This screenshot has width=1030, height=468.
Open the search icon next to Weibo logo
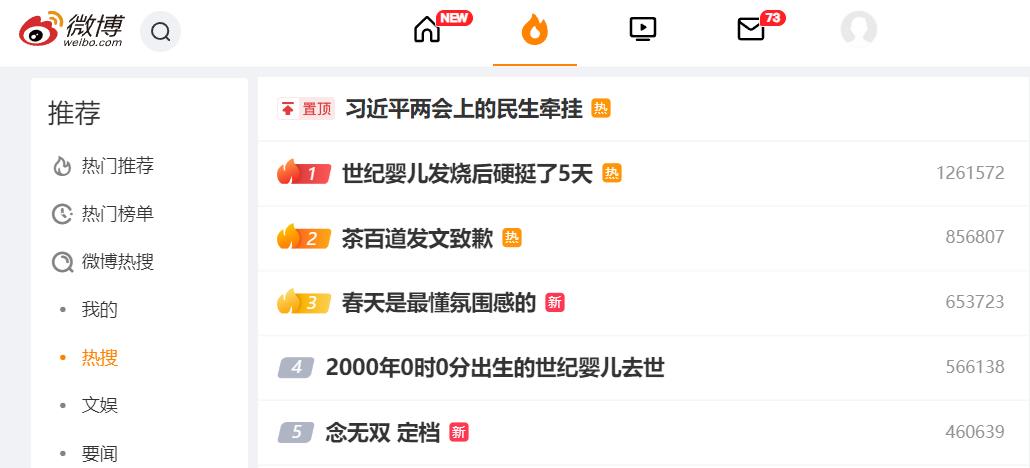(161, 32)
